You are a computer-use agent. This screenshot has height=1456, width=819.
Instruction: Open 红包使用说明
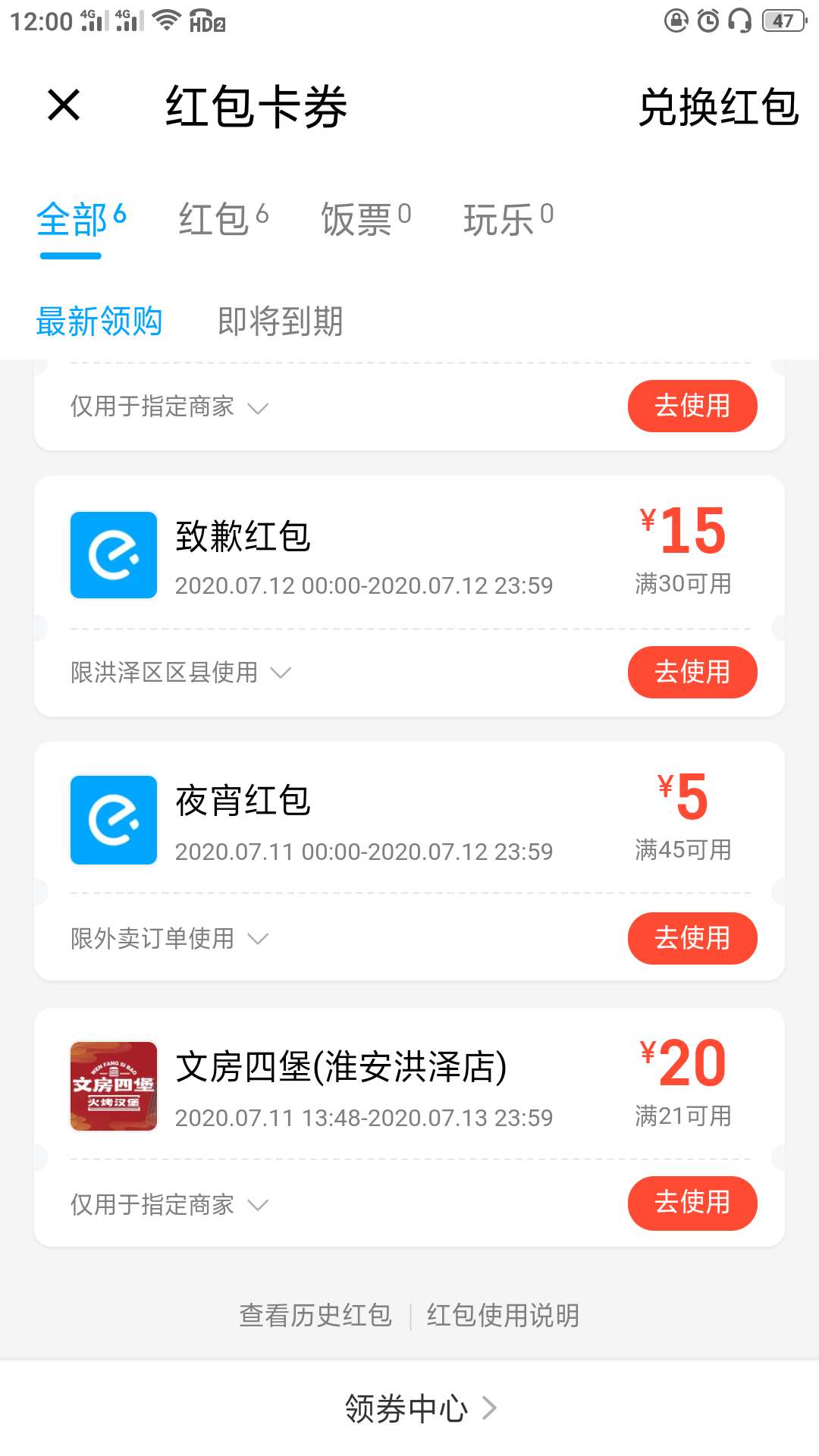503,1315
